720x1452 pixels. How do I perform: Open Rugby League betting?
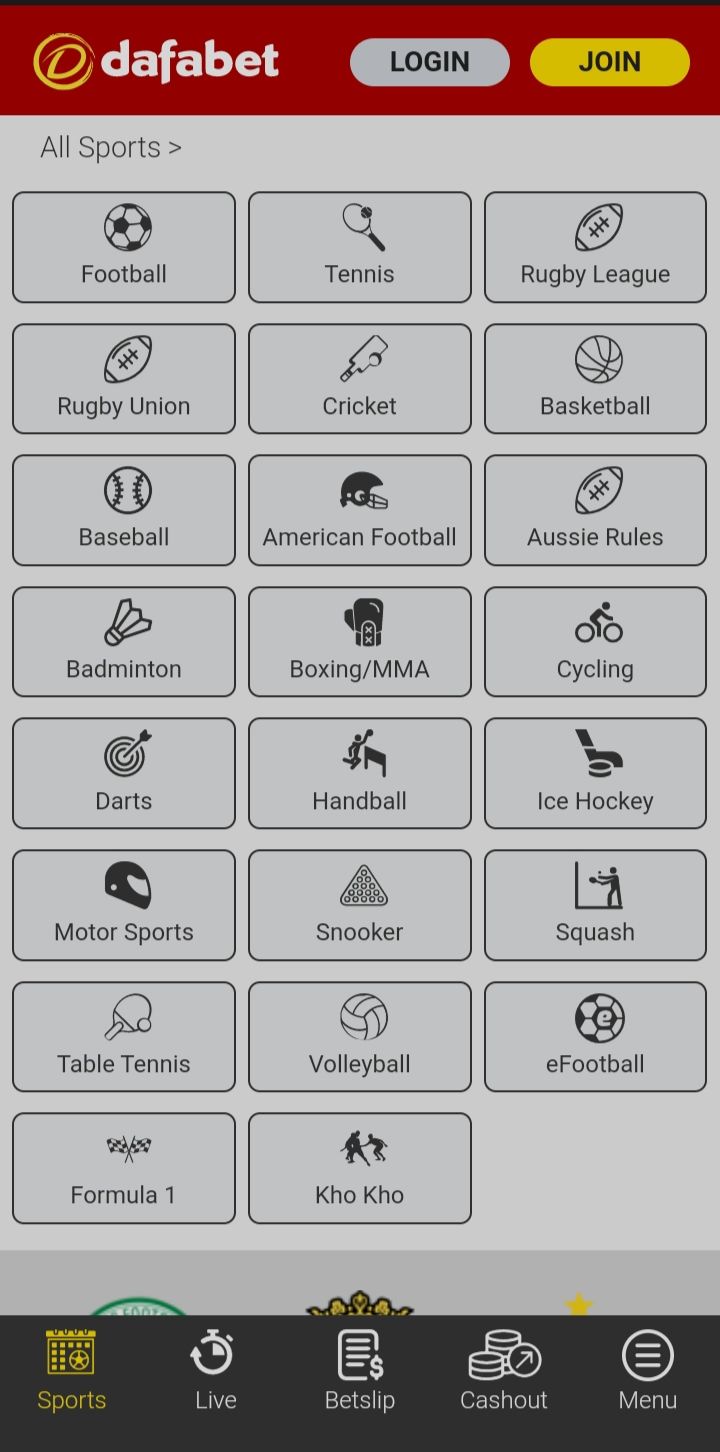click(595, 247)
